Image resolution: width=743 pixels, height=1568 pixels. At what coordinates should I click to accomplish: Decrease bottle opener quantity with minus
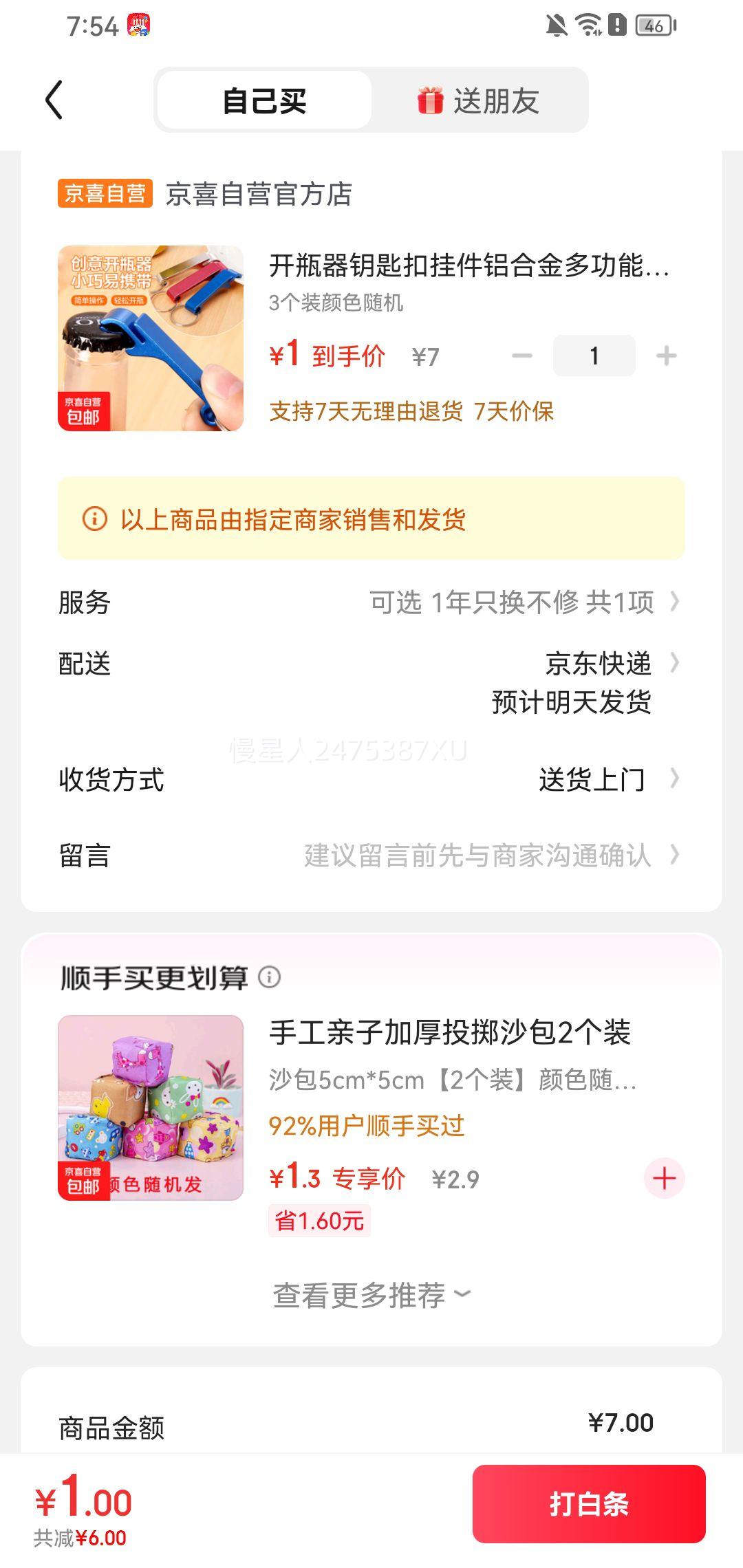522,356
